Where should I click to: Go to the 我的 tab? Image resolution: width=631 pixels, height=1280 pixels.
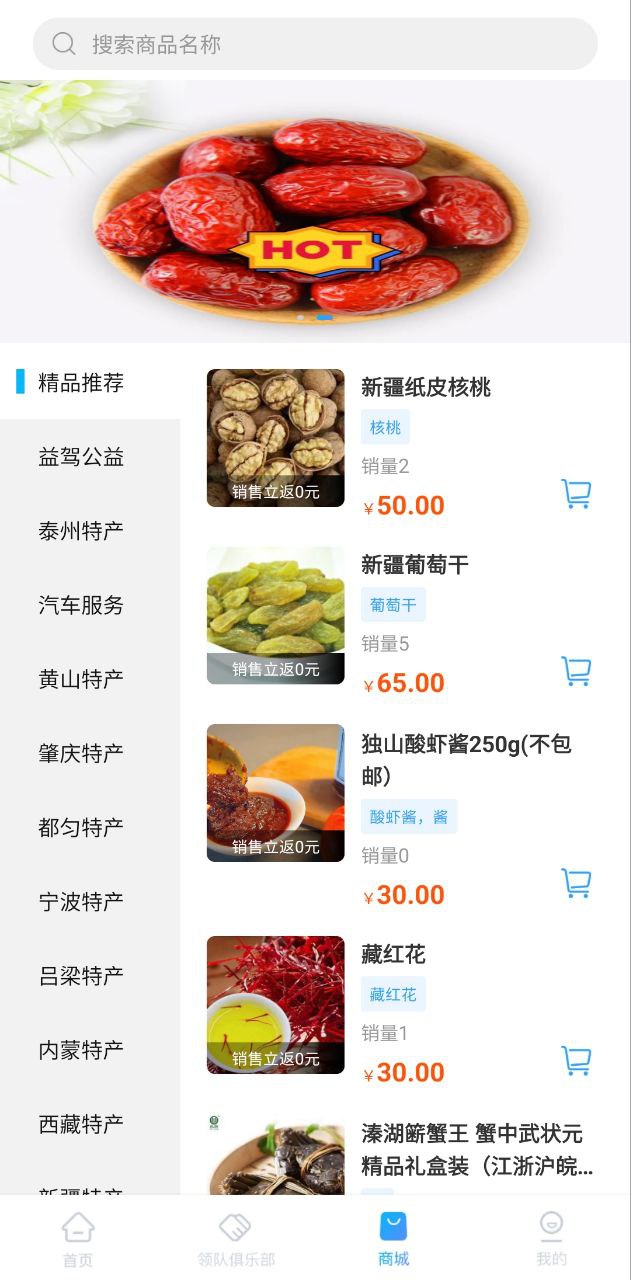(x=551, y=1238)
